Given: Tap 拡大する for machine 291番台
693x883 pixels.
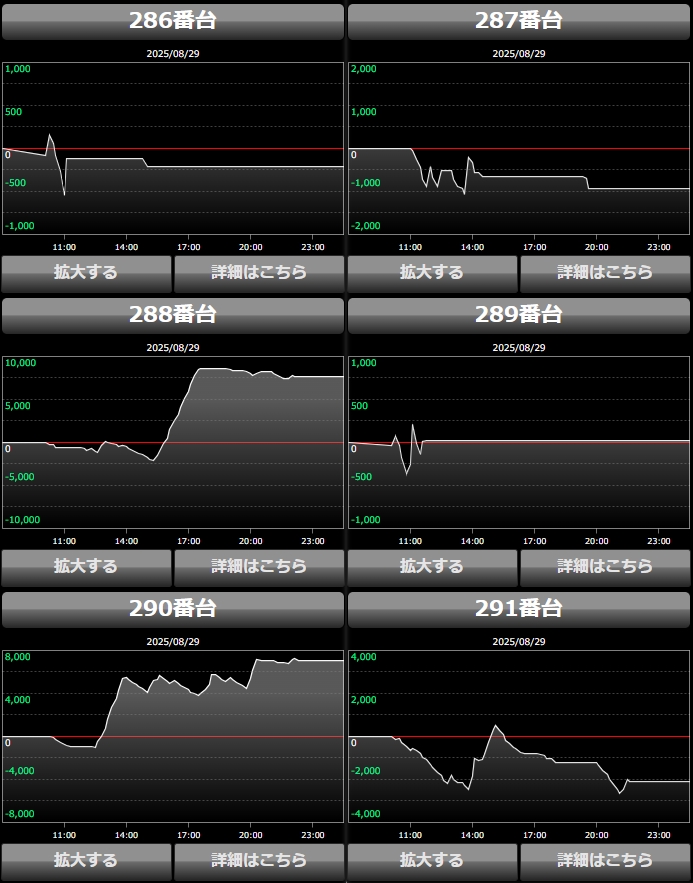Looking at the screenshot, I should pos(432,860).
